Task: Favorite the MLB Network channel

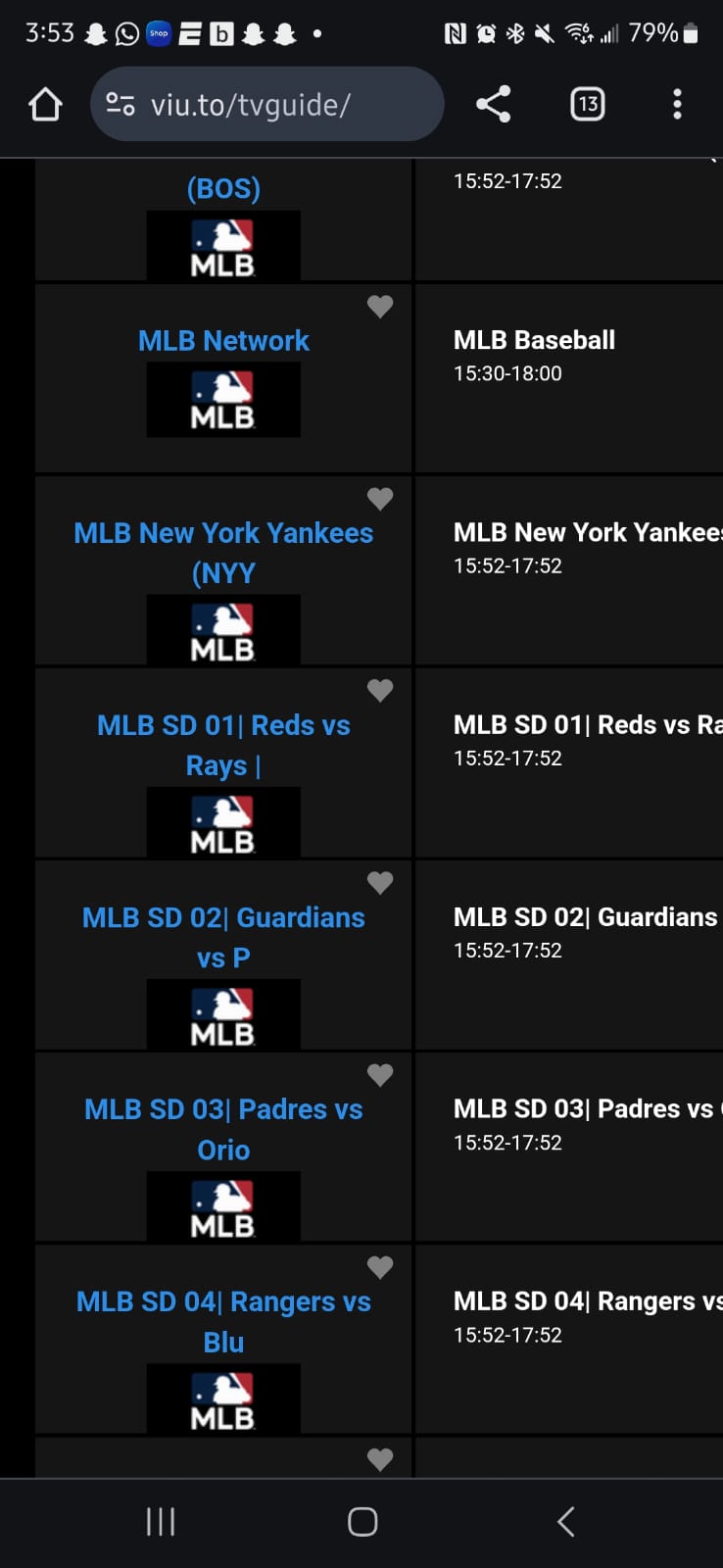Action: (380, 307)
